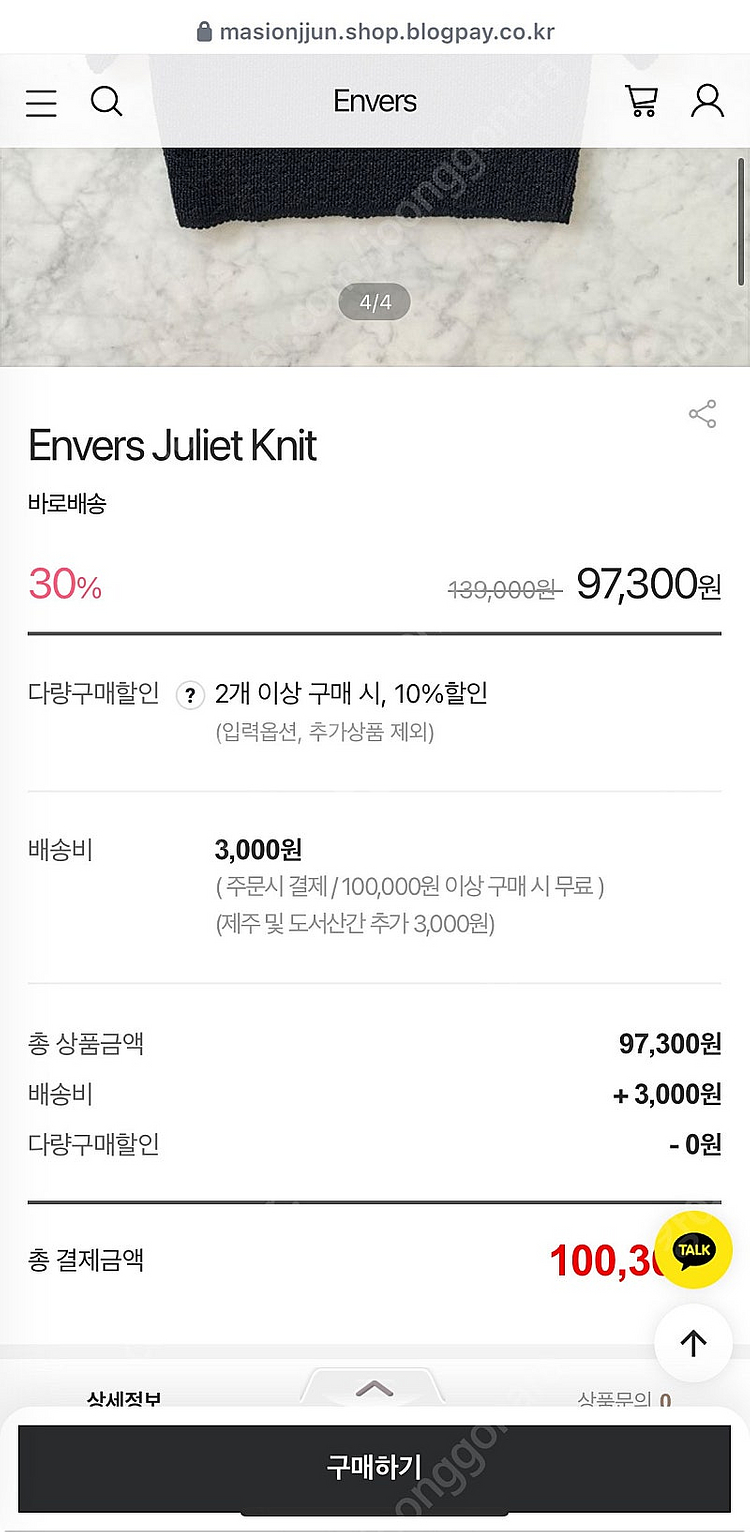Screen dimensions: 750x1532
Task: Open KakaoTalk chat support
Action: point(693,1249)
